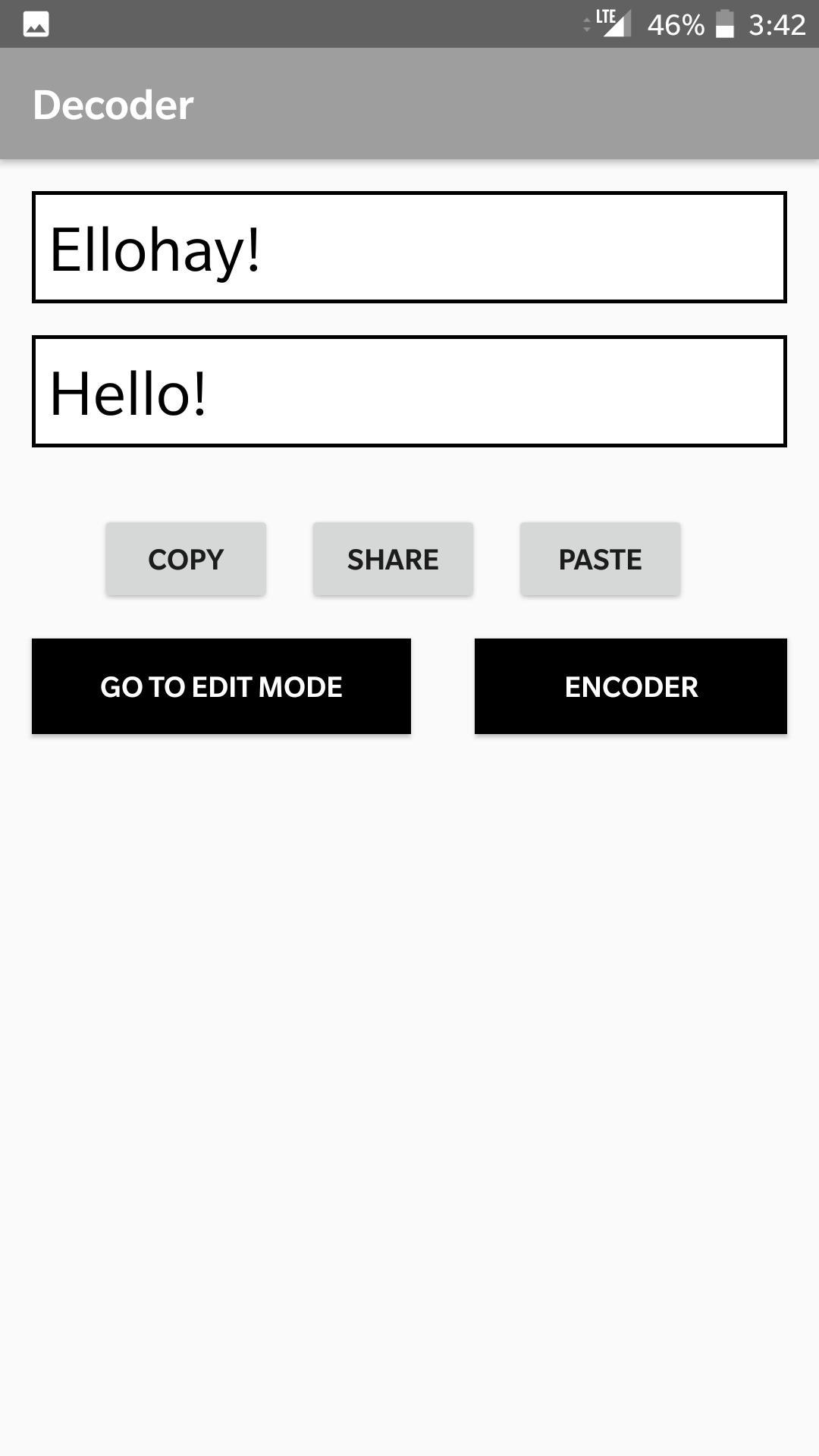Copy the decoded text
This screenshot has height=1456, width=819.
[x=186, y=559]
